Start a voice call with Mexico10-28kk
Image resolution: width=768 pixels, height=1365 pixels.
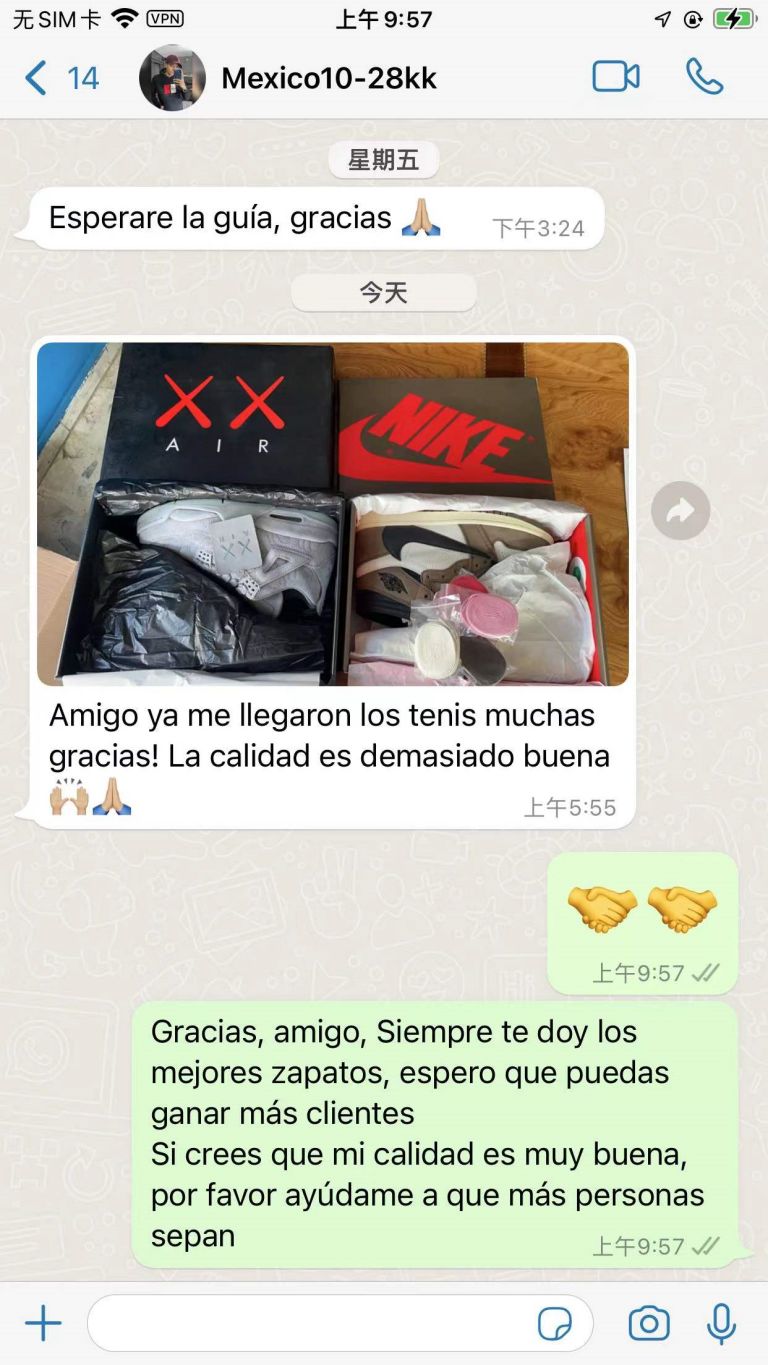pyautogui.click(x=704, y=77)
